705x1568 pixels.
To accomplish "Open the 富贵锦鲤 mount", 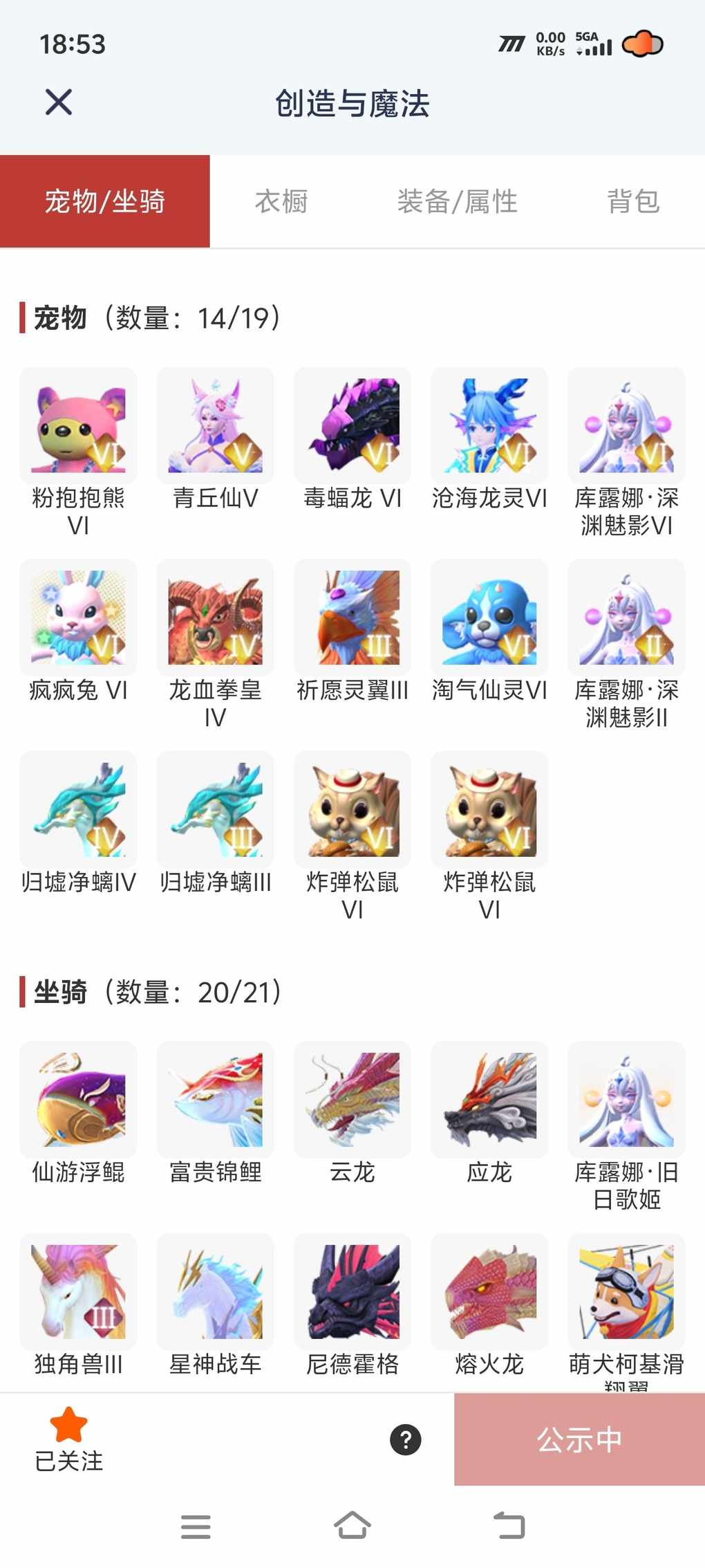I will (215, 1100).
